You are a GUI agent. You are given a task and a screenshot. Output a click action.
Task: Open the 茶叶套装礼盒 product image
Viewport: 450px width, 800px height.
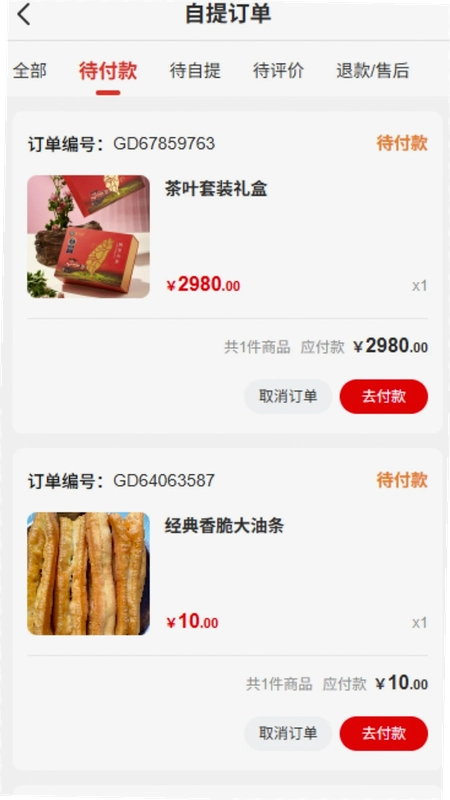tap(89, 237)
